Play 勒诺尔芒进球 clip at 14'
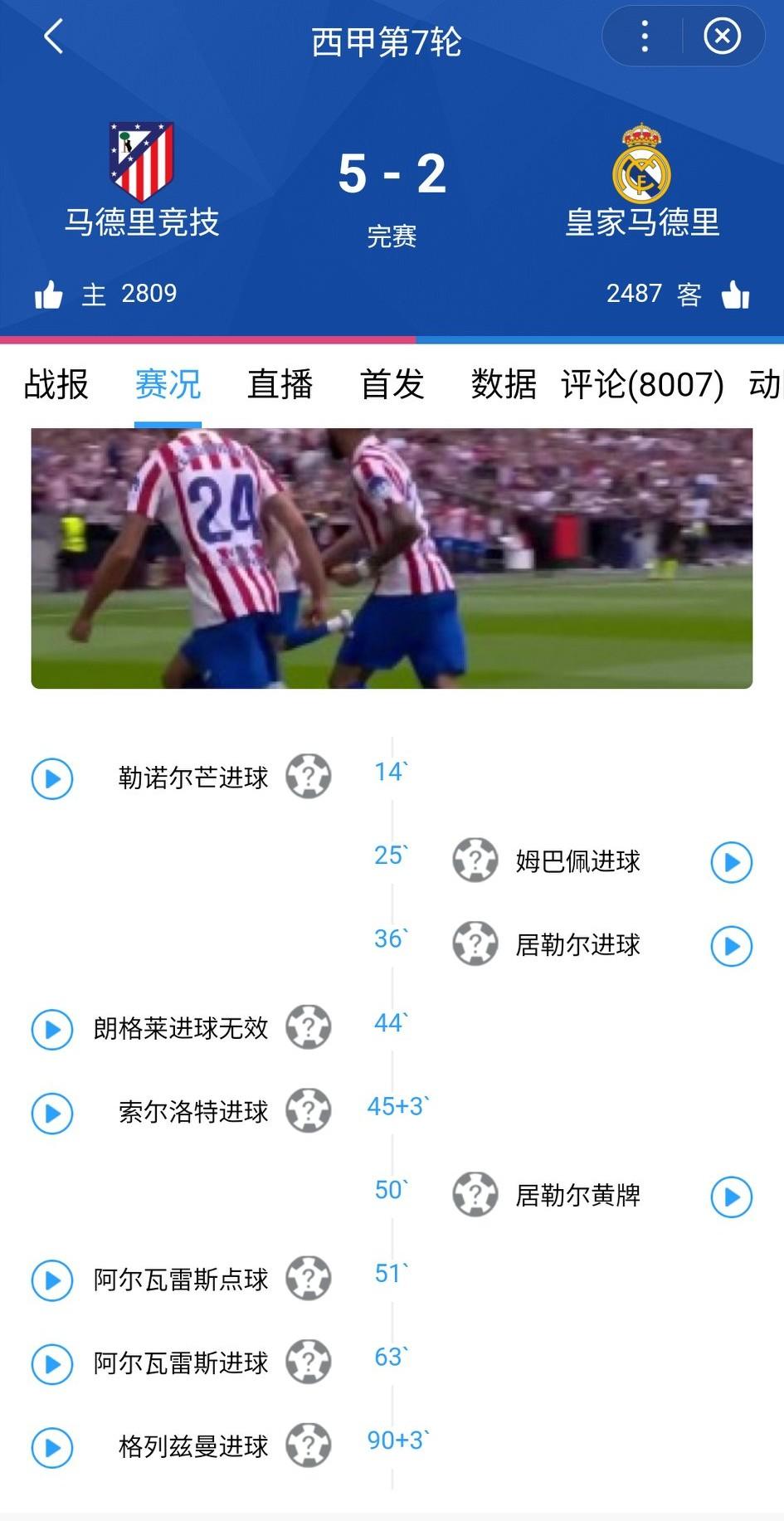The height and width of the screenshot is (1521, 784). click(52, 779)
